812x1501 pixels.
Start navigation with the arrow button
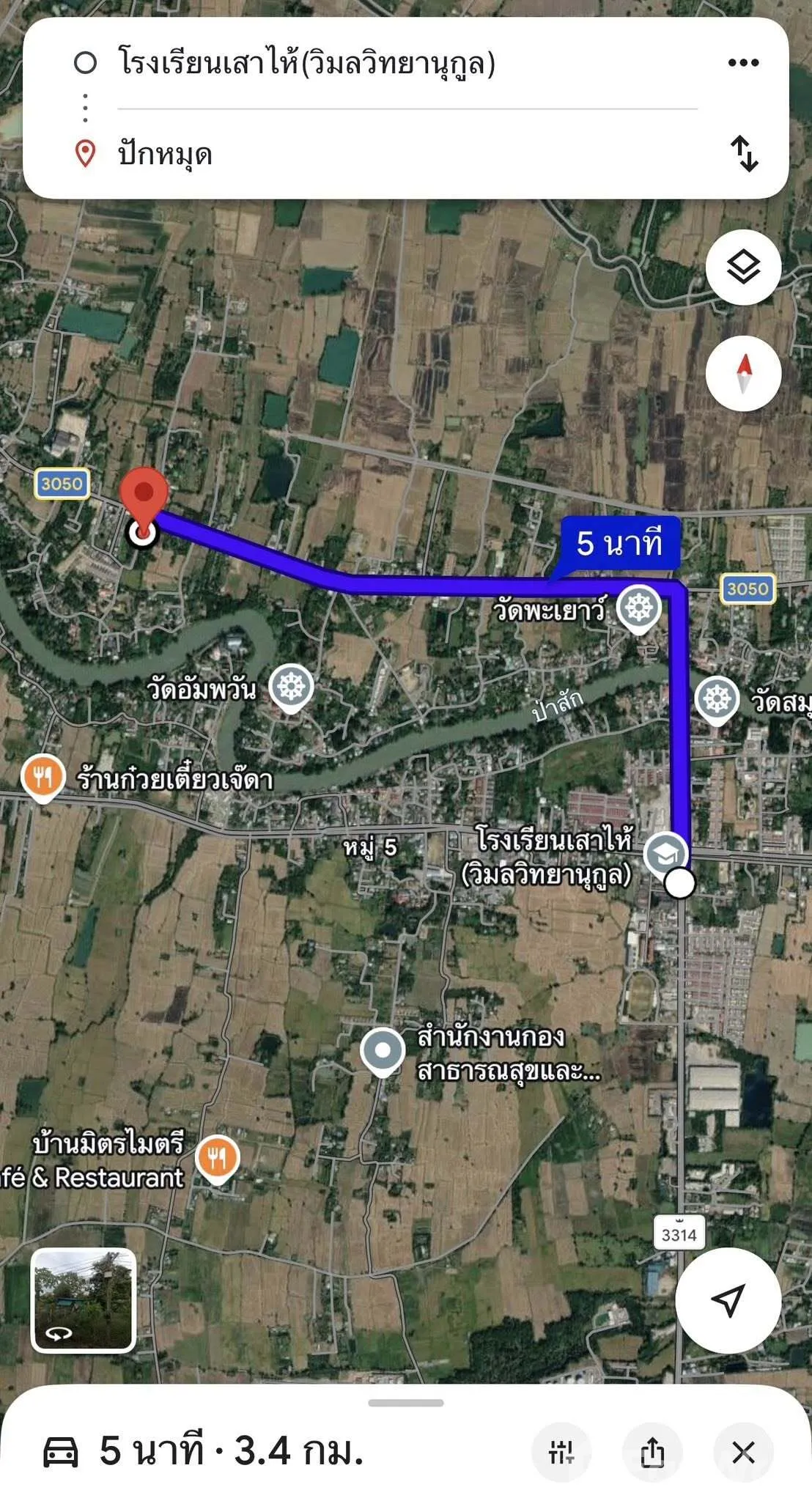[728, 1300]
